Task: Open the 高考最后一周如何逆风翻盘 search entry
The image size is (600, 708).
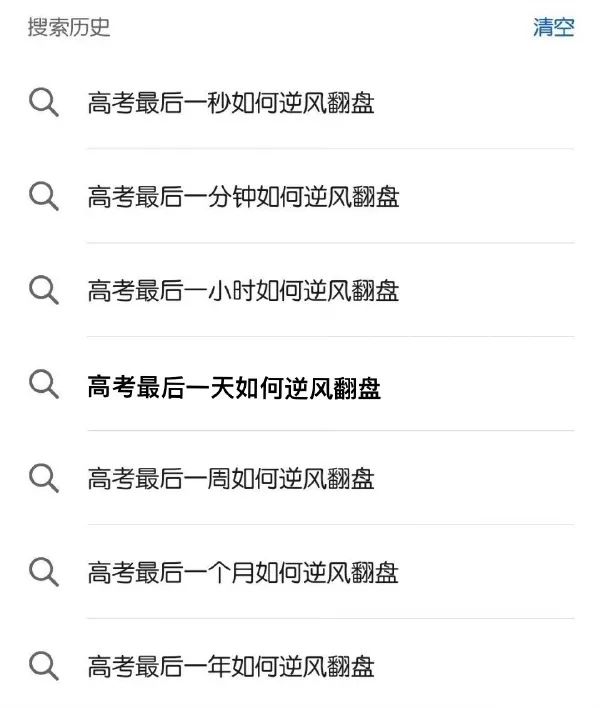Action: pos(231,478)
